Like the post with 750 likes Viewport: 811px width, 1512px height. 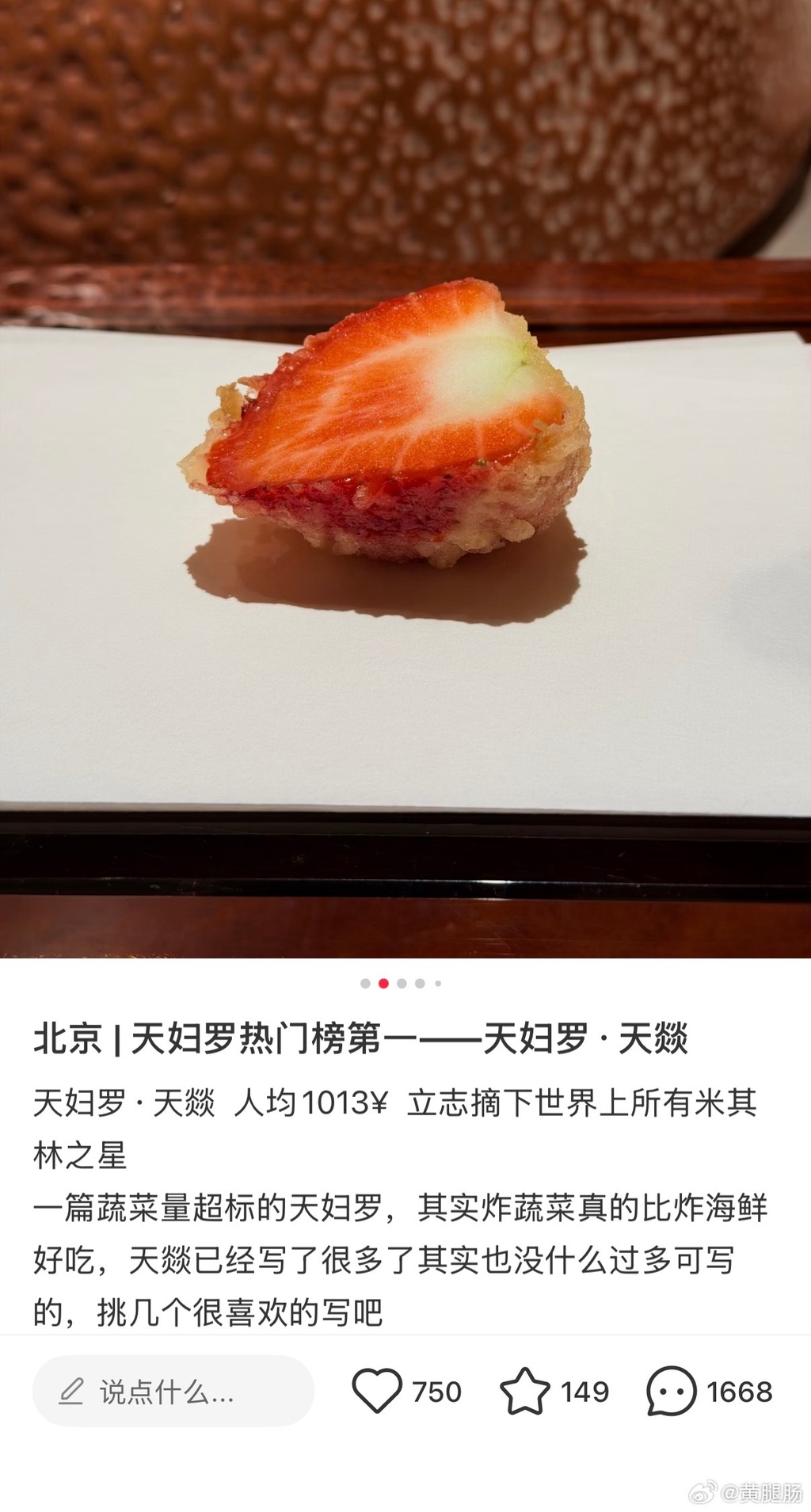click(x=377, y=1391)
